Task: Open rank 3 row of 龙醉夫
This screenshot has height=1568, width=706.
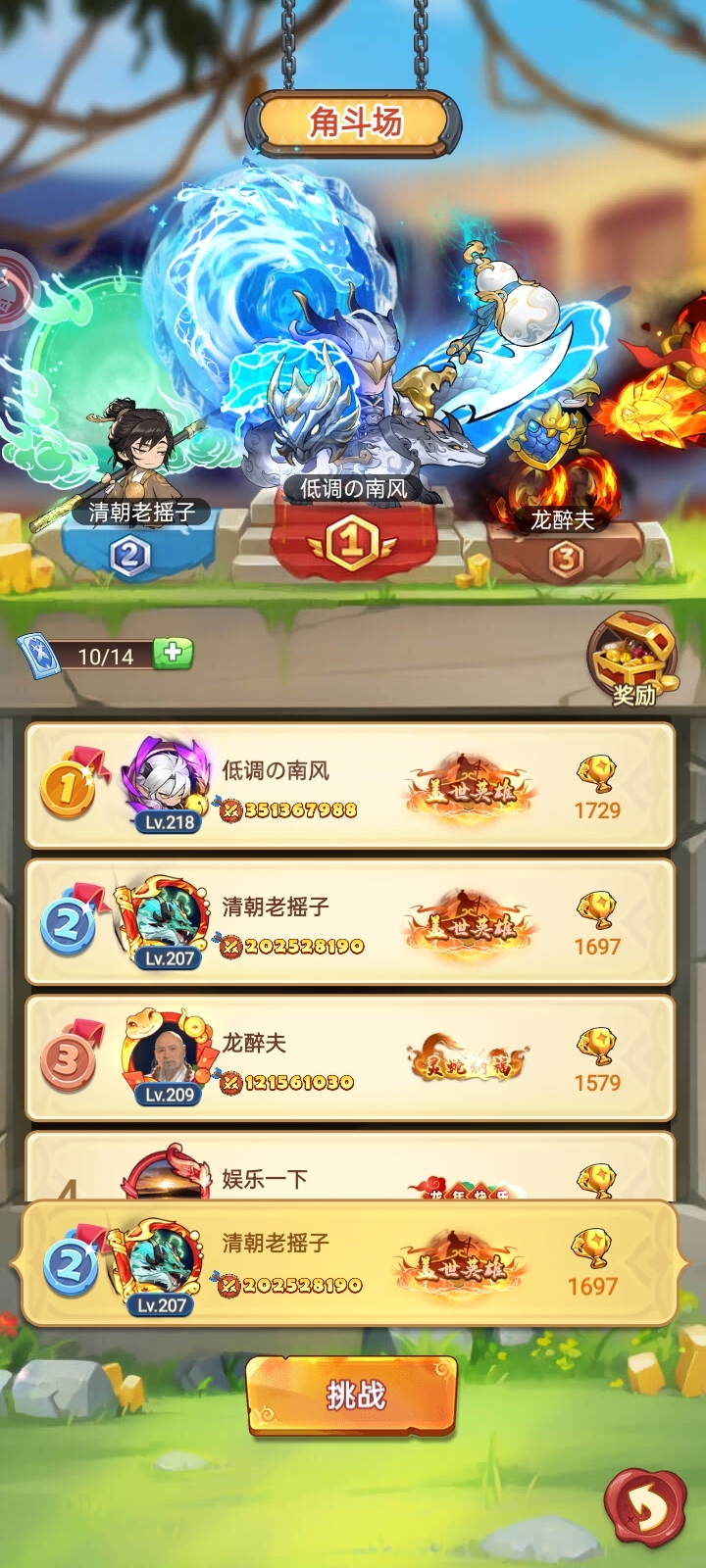Action: pyautogui.click(x=350, y=1058)
